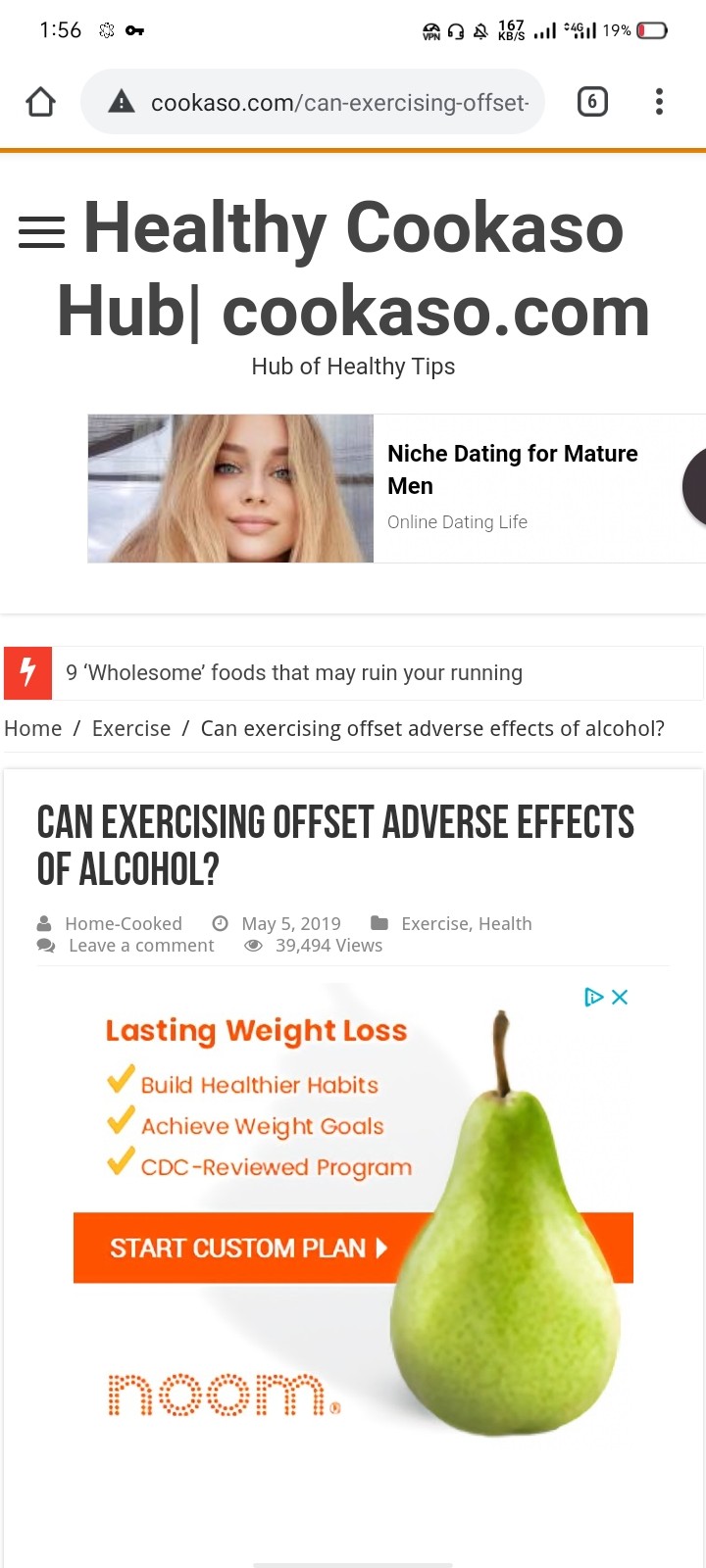706x1568 pixels.
Task: Open the Health category link
Action: pyautogui.click(x=505, y=923)
